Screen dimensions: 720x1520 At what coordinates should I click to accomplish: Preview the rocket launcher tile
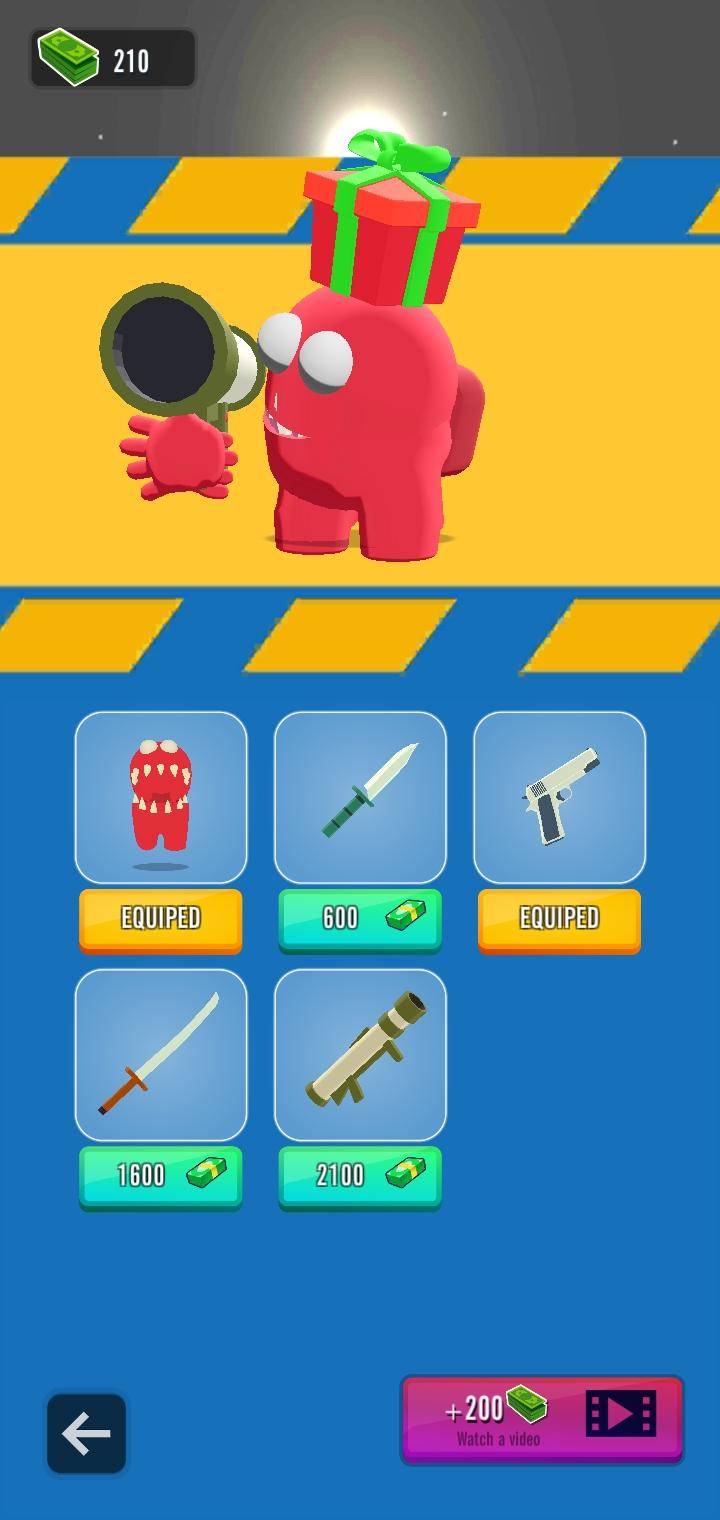click(360, 1054)
